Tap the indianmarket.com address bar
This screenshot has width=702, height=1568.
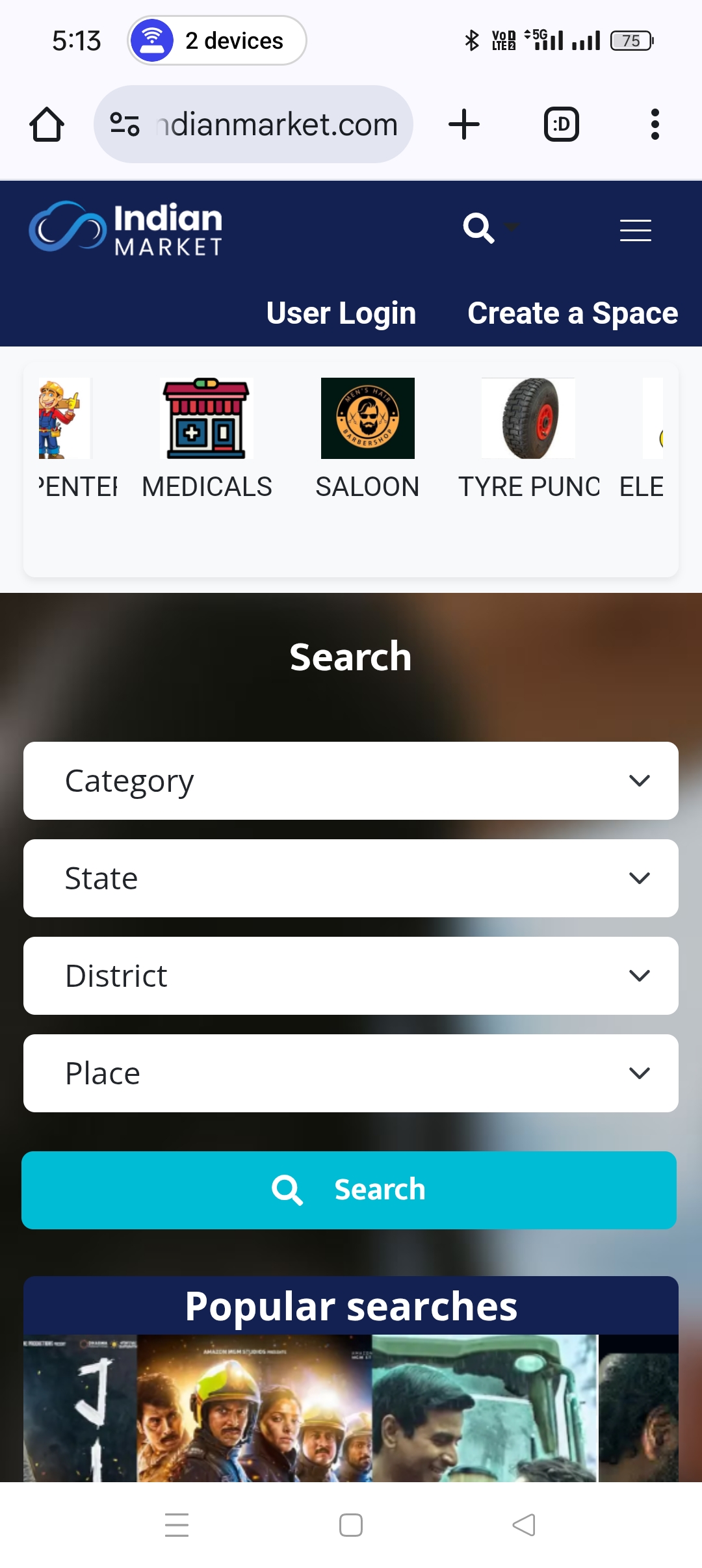[253, 124]
